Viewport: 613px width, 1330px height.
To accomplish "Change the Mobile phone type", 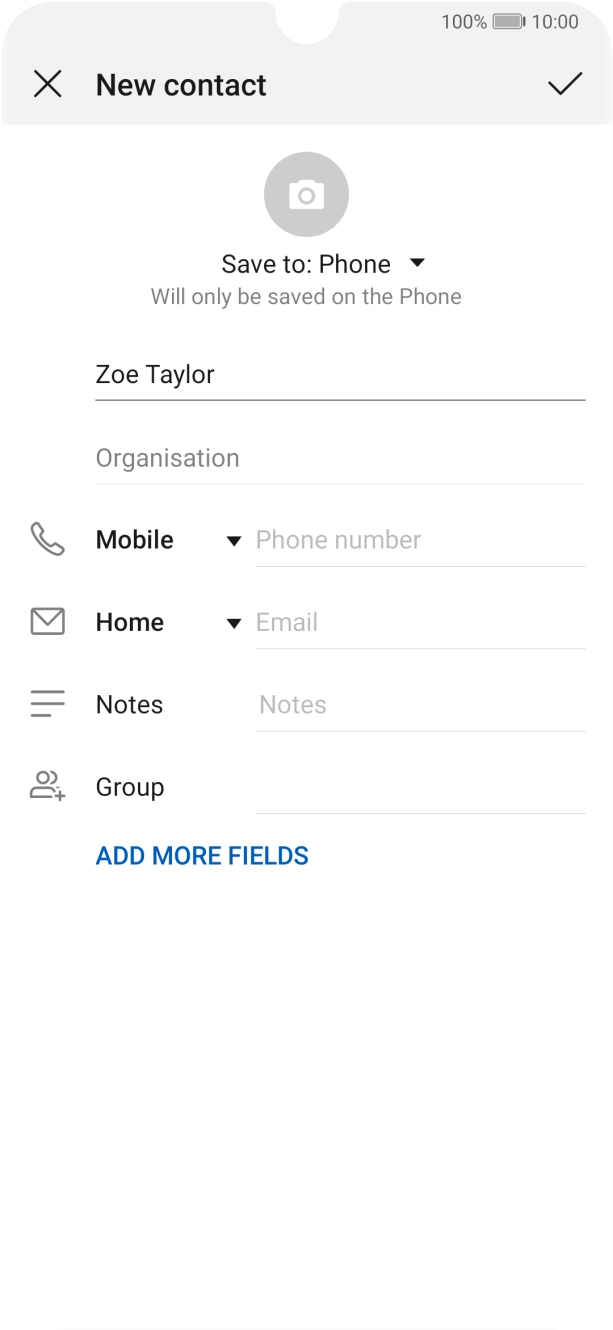I will [168, 540].
